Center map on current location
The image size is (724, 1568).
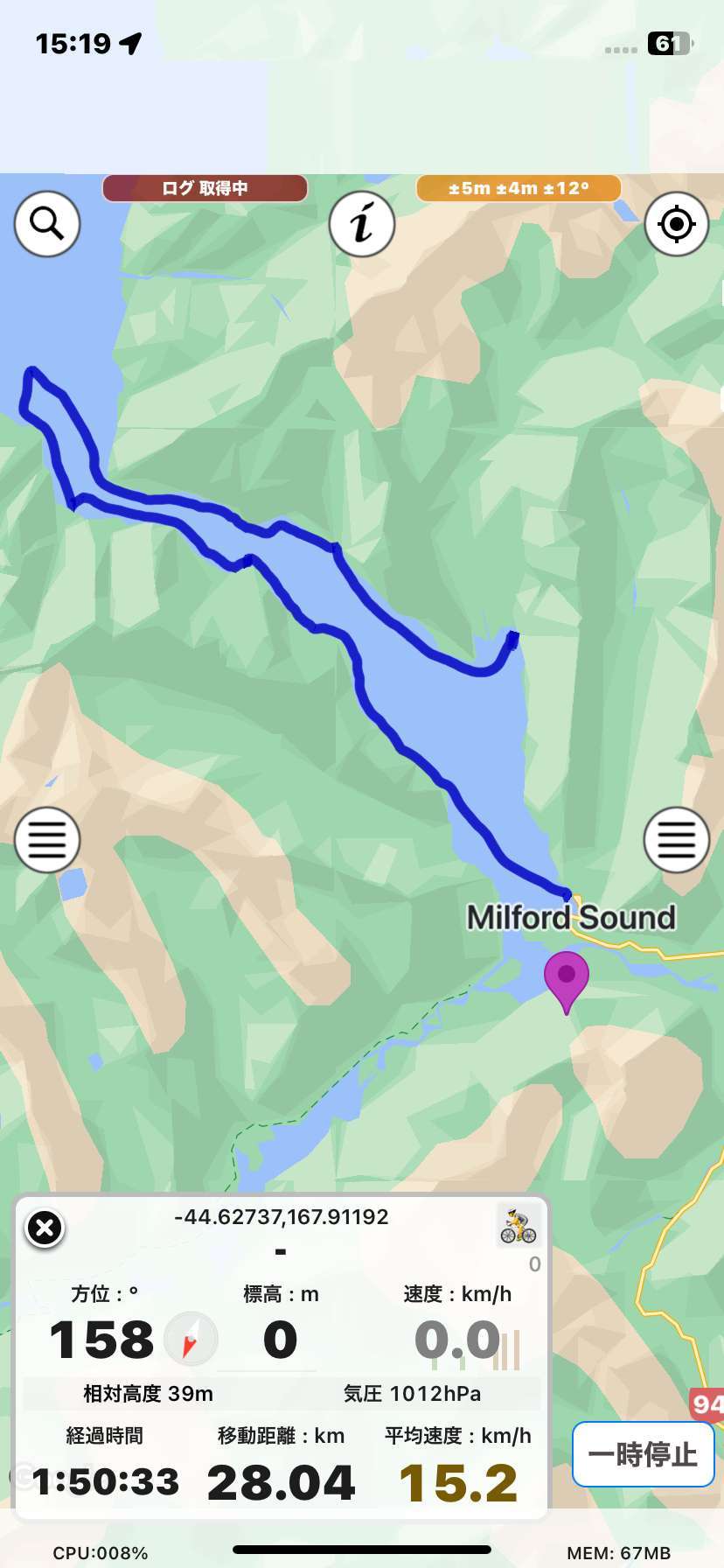point(677,224)
